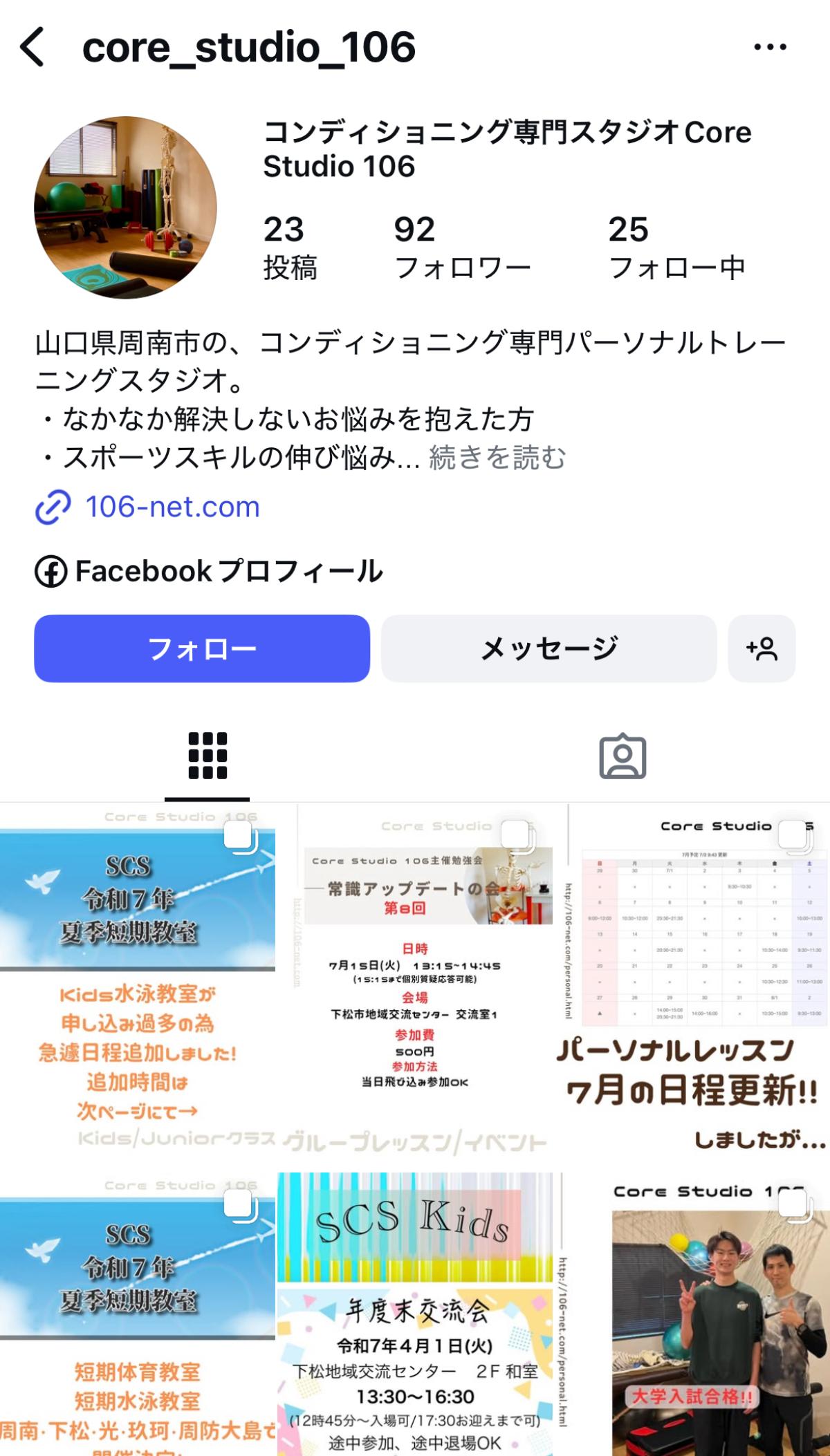This screenshot has width=830, height=1456.
Task: Expand the bio with 続きを読む
Action: pyautogui.click(x=497, y=458)
